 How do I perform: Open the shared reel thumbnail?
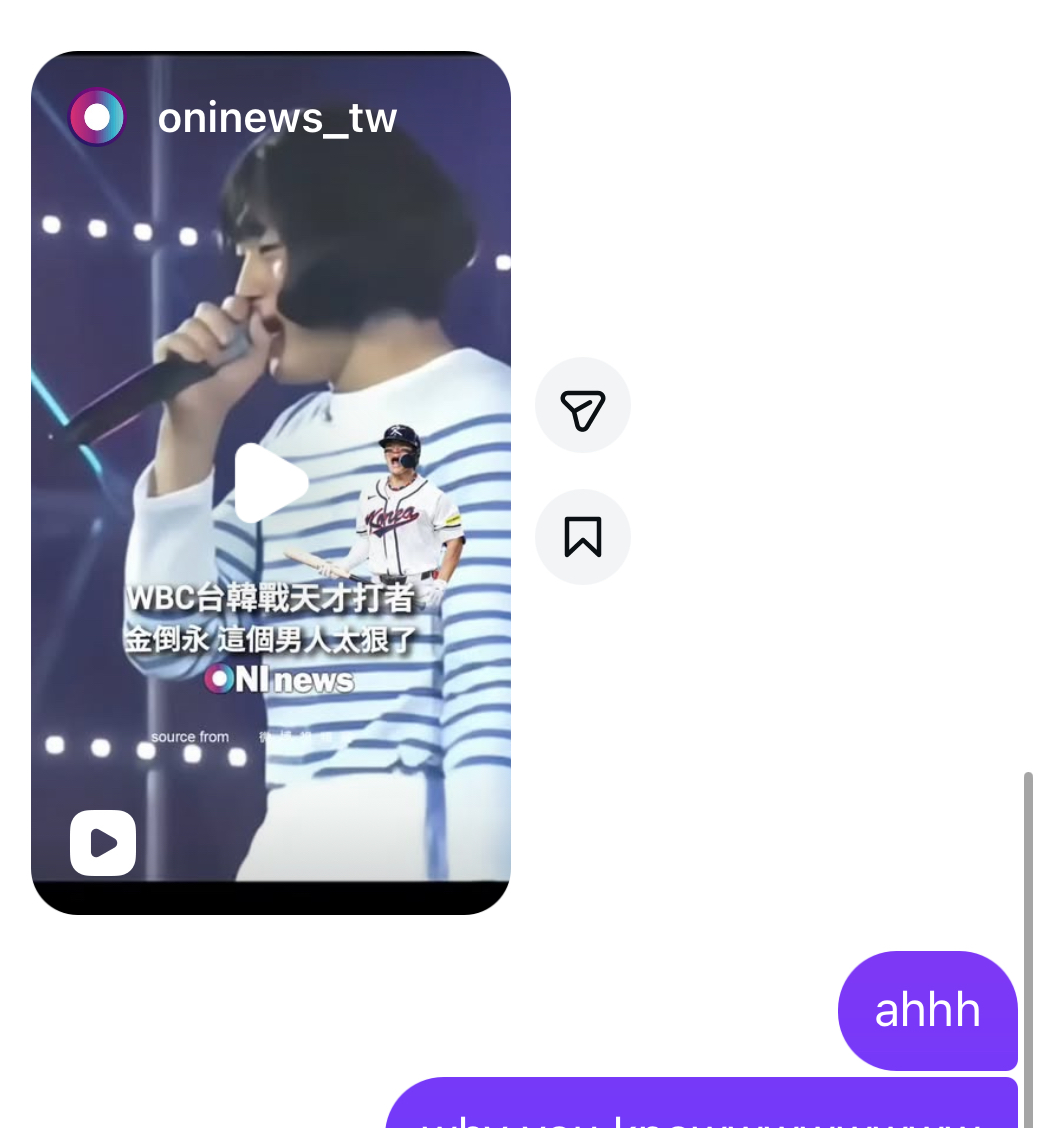click(271, 482)
